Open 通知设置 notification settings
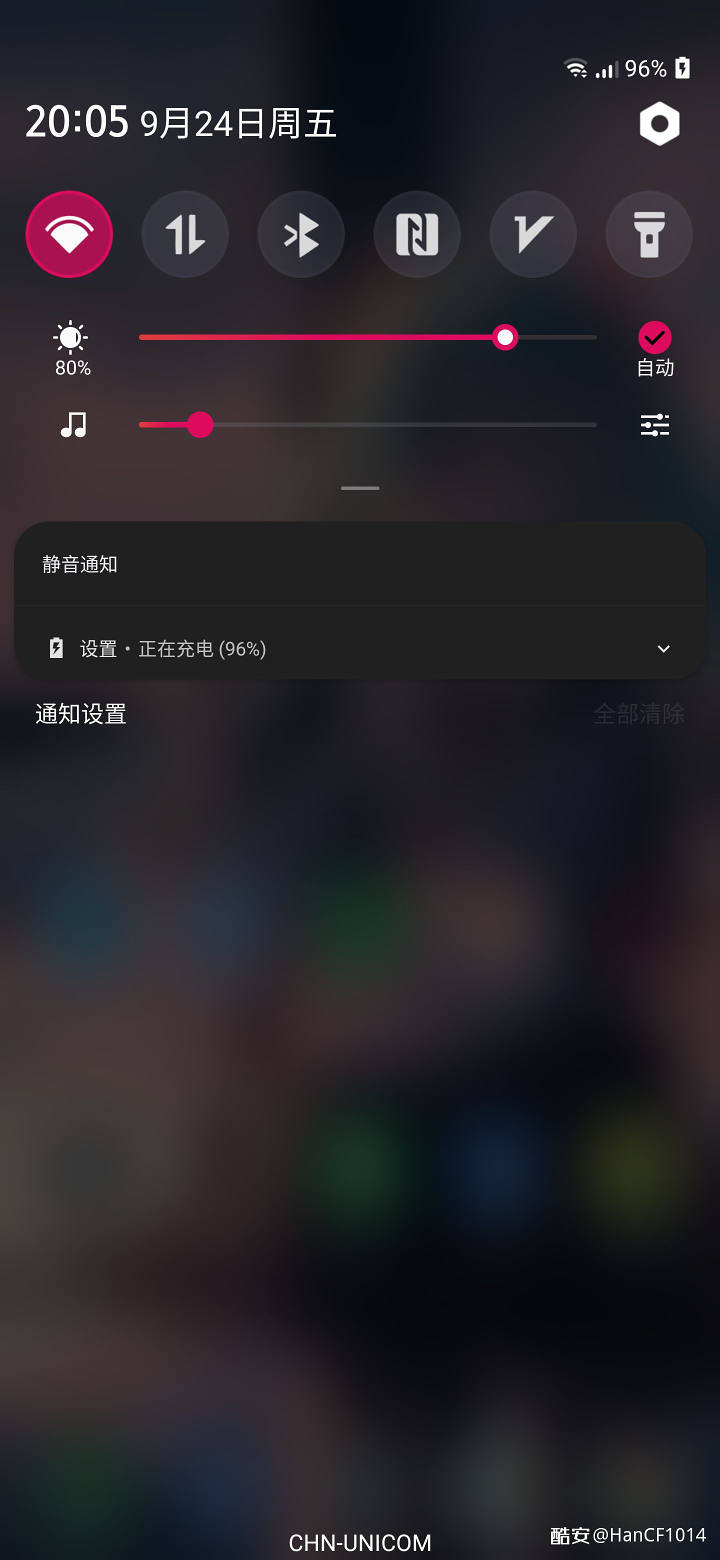720x1560 pixels. (81, 714)
